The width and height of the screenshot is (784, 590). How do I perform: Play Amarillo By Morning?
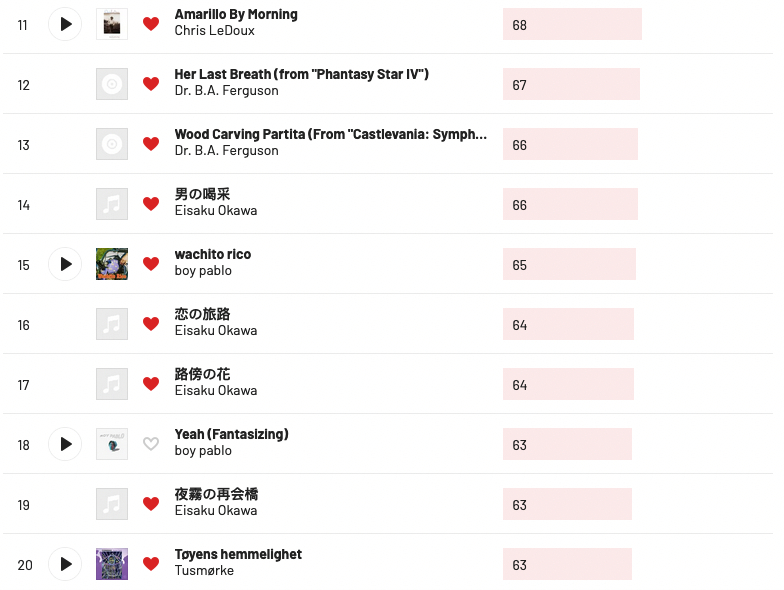point(65,24)
